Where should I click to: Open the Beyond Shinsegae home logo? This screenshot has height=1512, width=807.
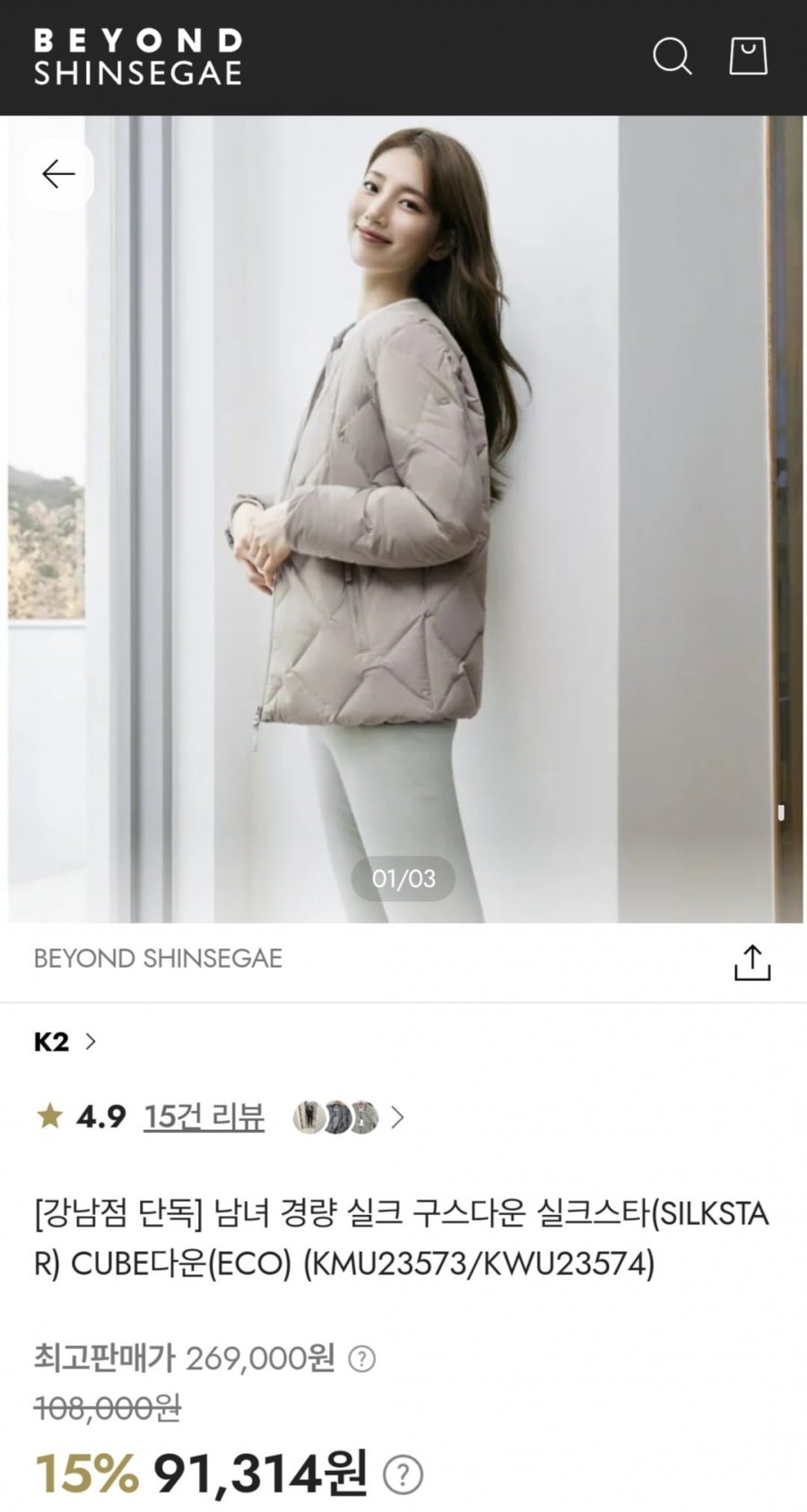tap(137, 56)
